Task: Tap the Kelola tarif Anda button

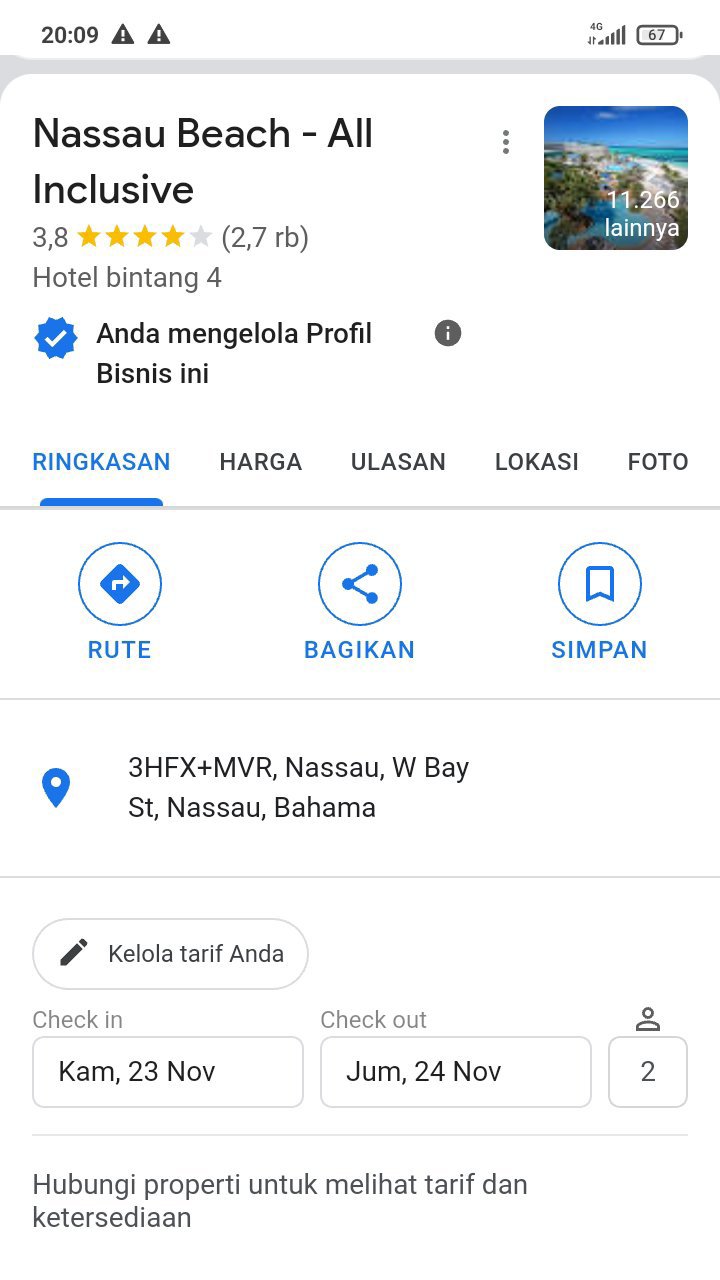Action: coord(170,954)
